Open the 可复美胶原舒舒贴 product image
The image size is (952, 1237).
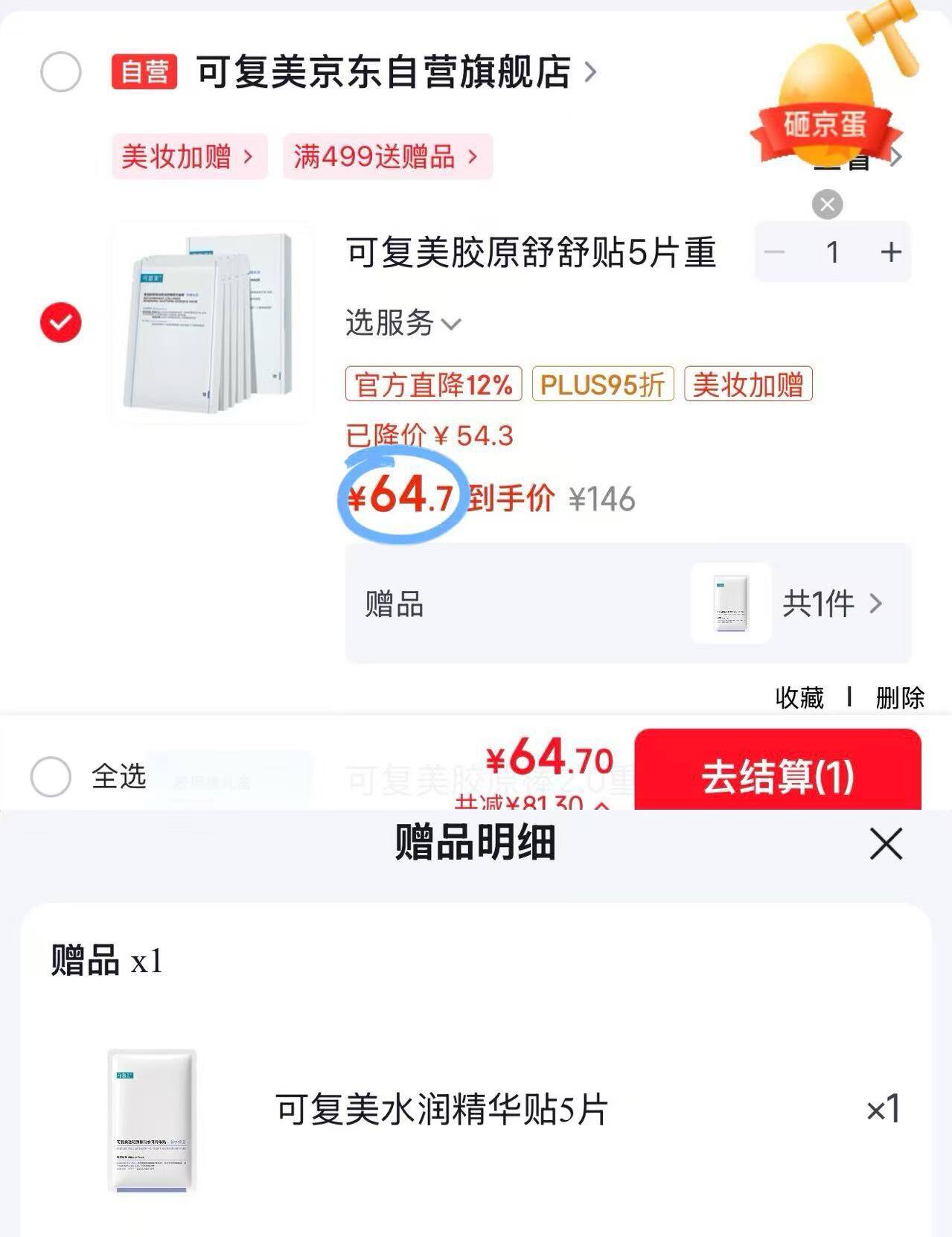click(211, 323)
